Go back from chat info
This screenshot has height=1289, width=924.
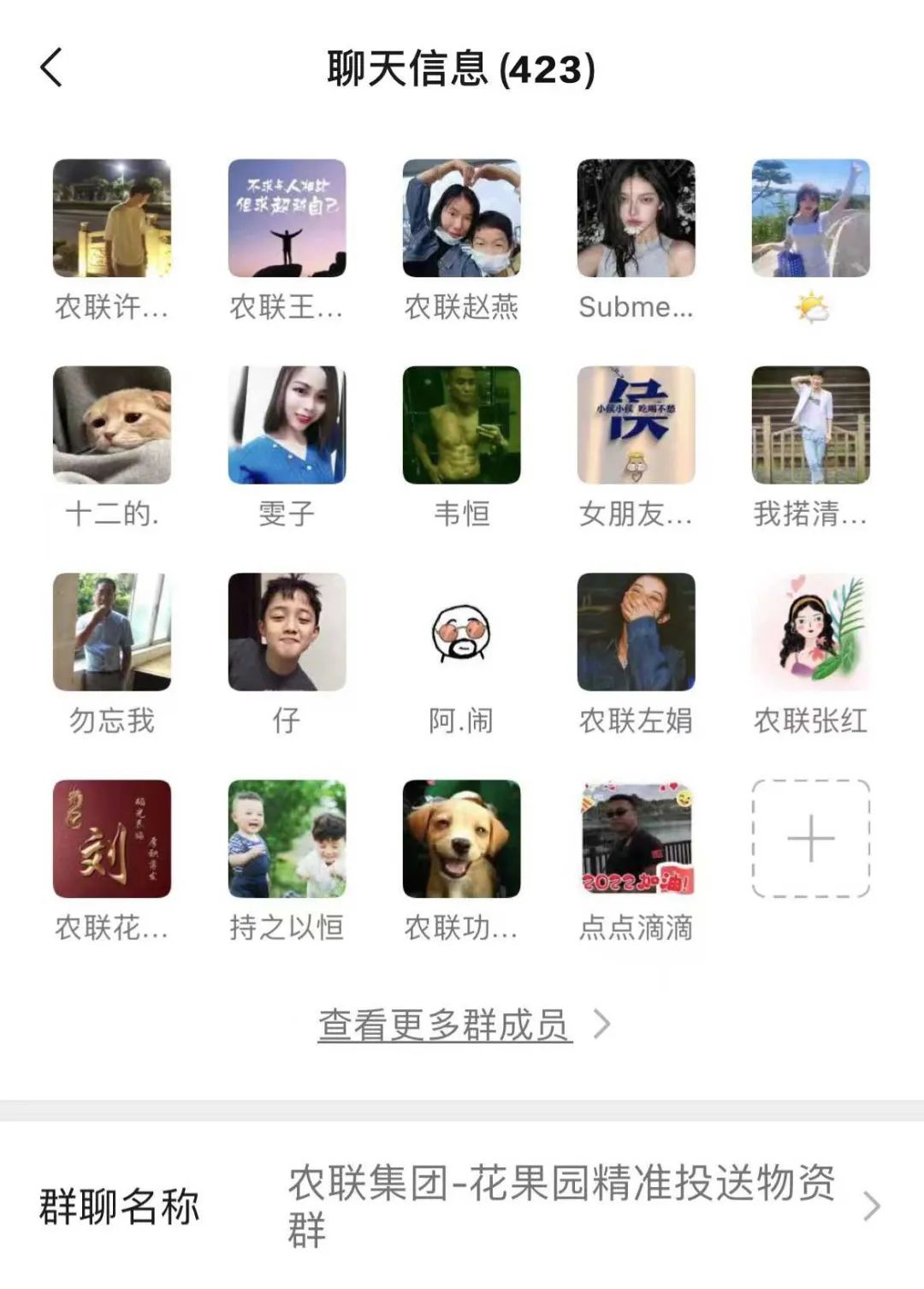click(52, 68)
